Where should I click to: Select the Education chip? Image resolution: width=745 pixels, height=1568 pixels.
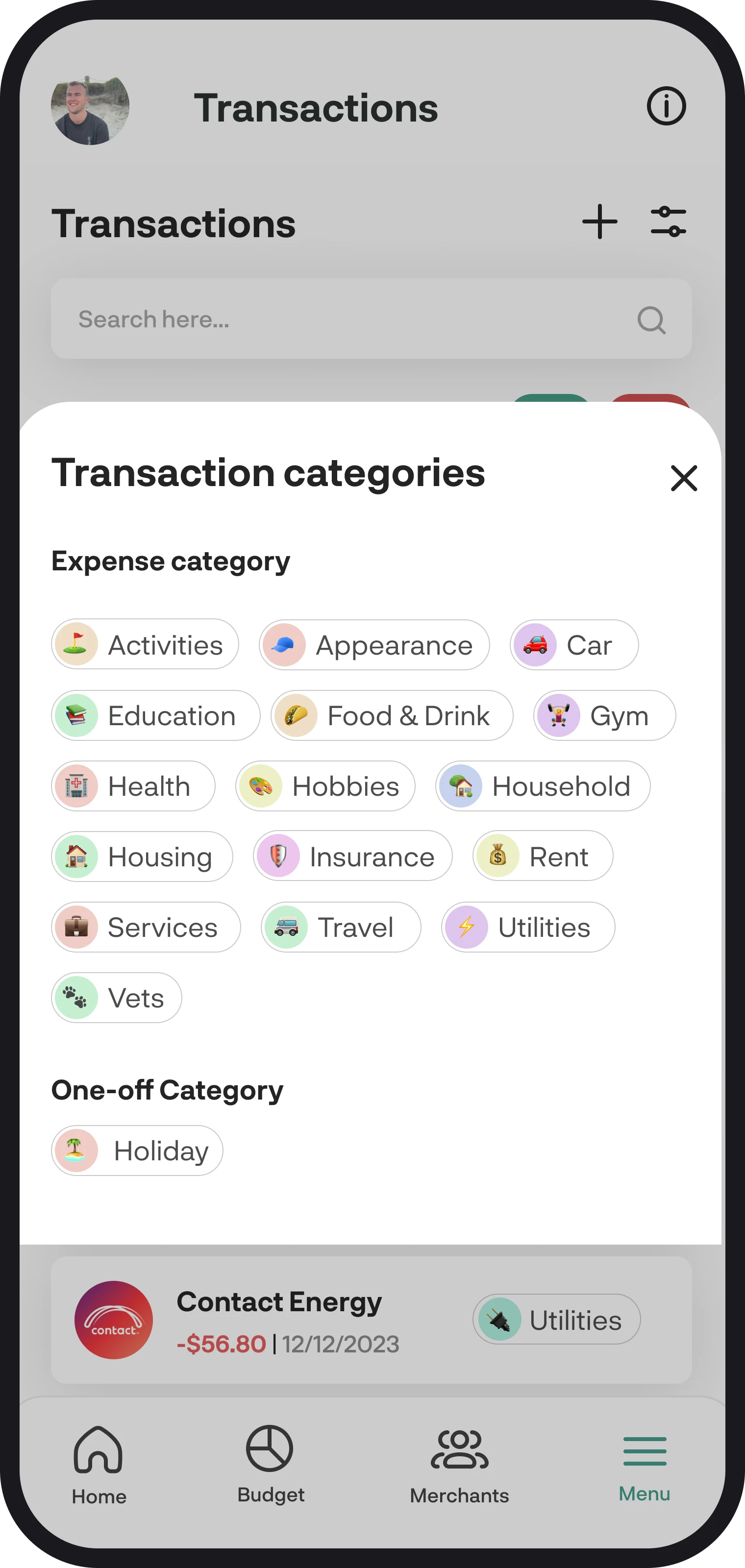coord(156,715)
